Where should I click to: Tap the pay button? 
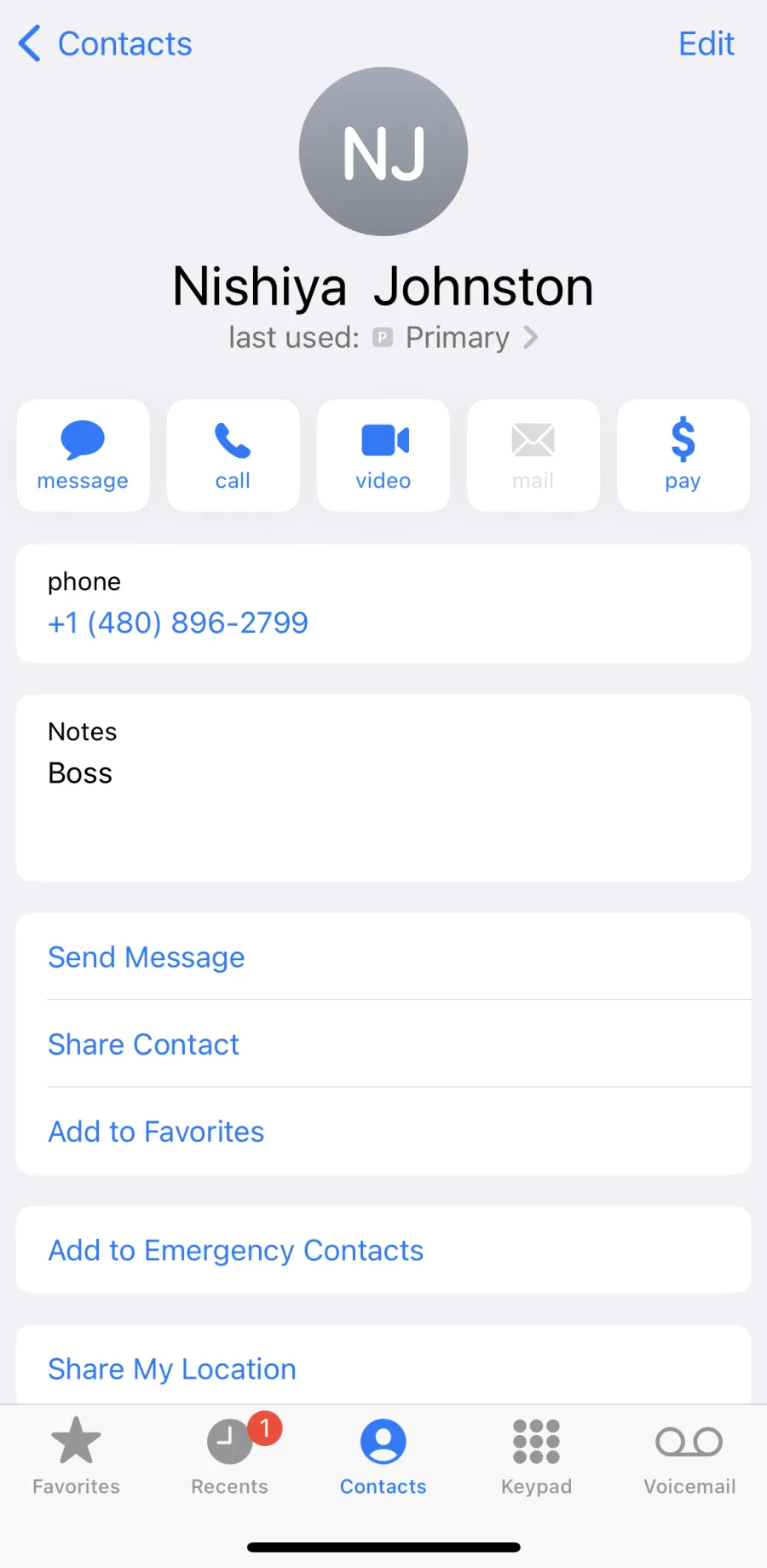(x=683, y=455)
